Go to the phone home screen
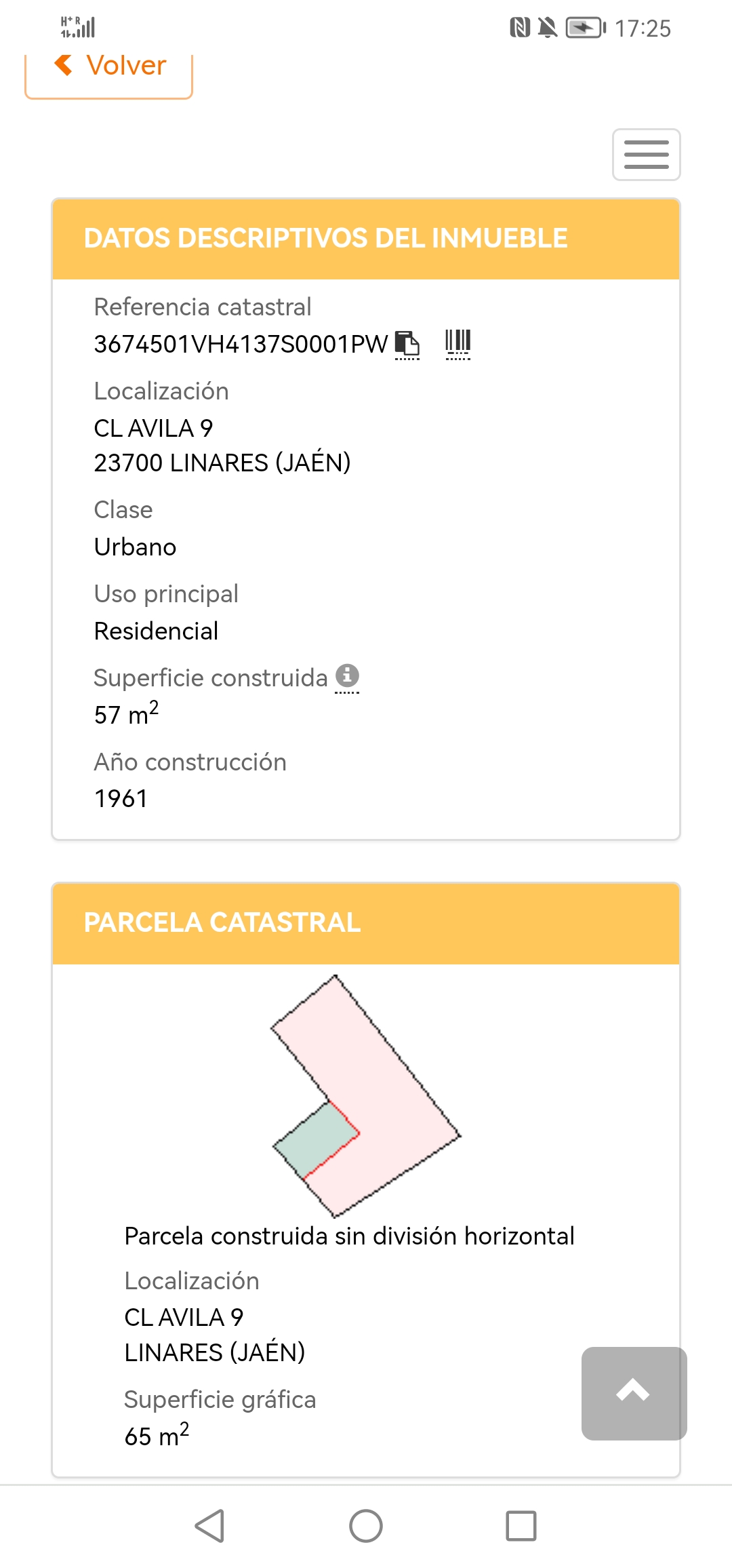732x1568 pixels. 366,1526
